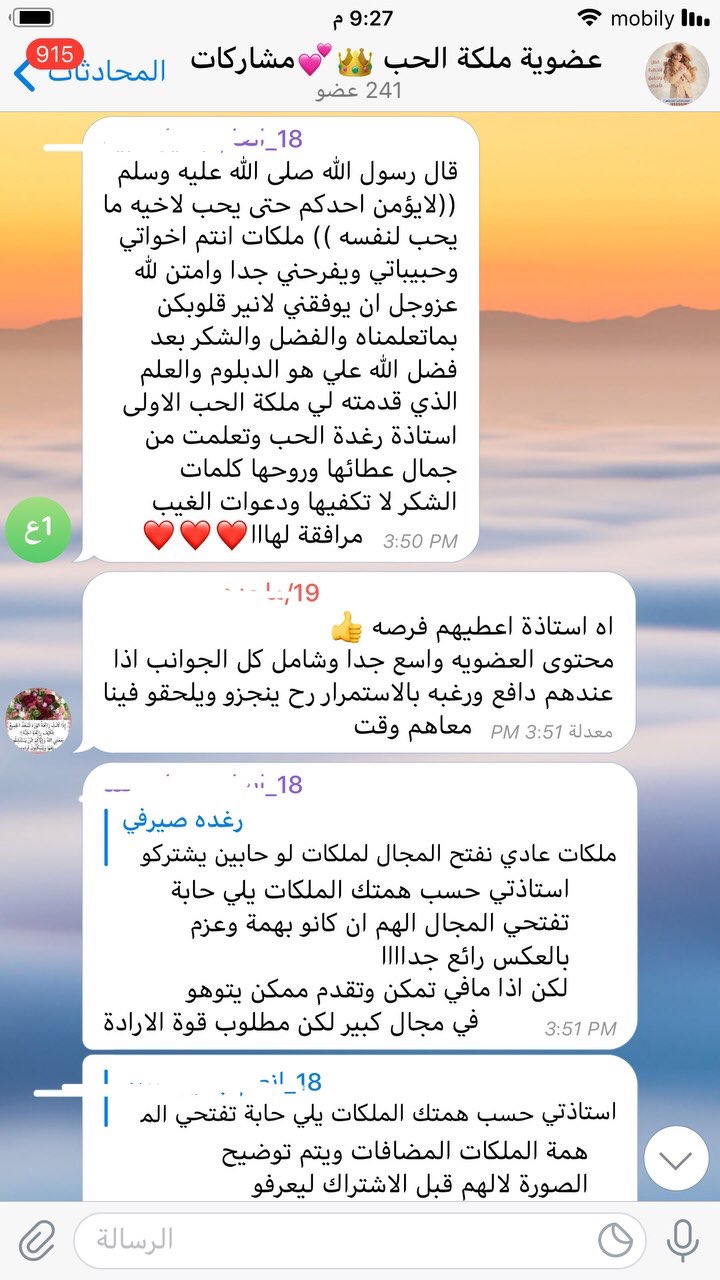Tap the microphone to record voice

point(683,1240)
